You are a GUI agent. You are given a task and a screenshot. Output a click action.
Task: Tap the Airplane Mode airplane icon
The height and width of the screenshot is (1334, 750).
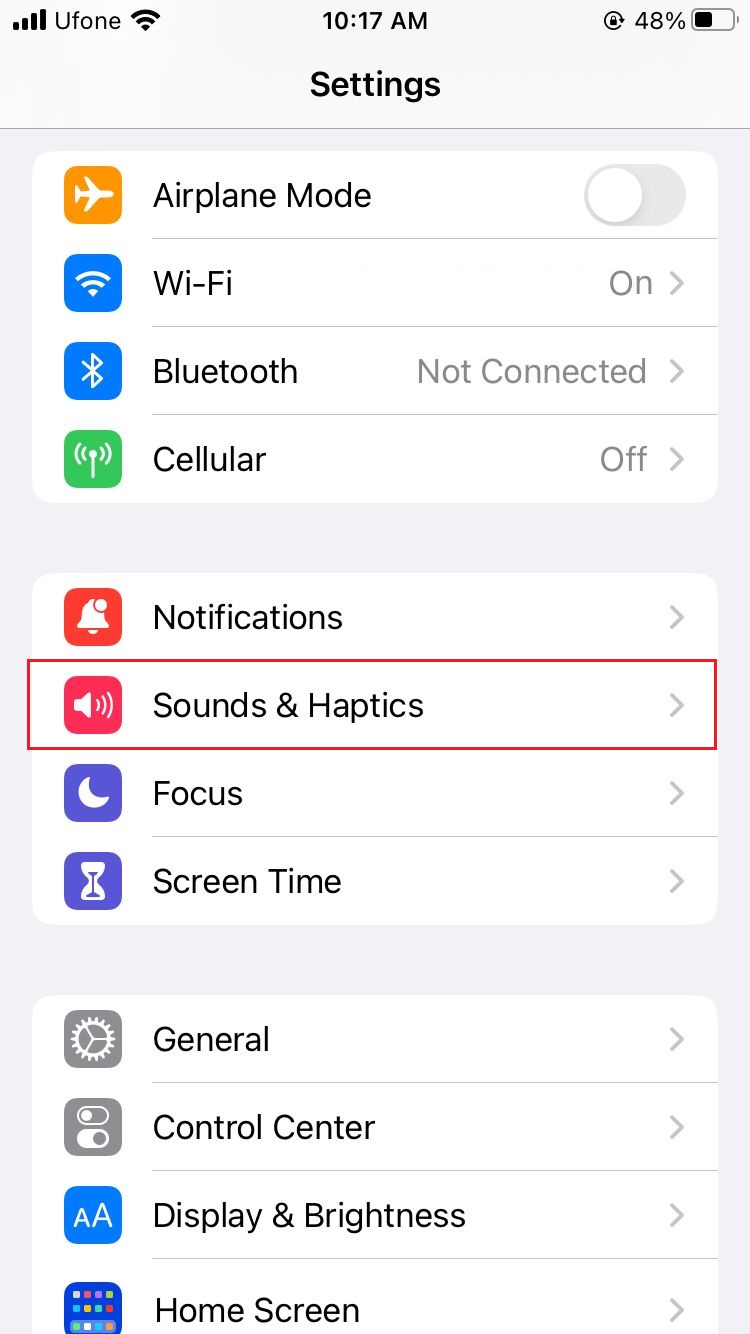click(92, 195)
